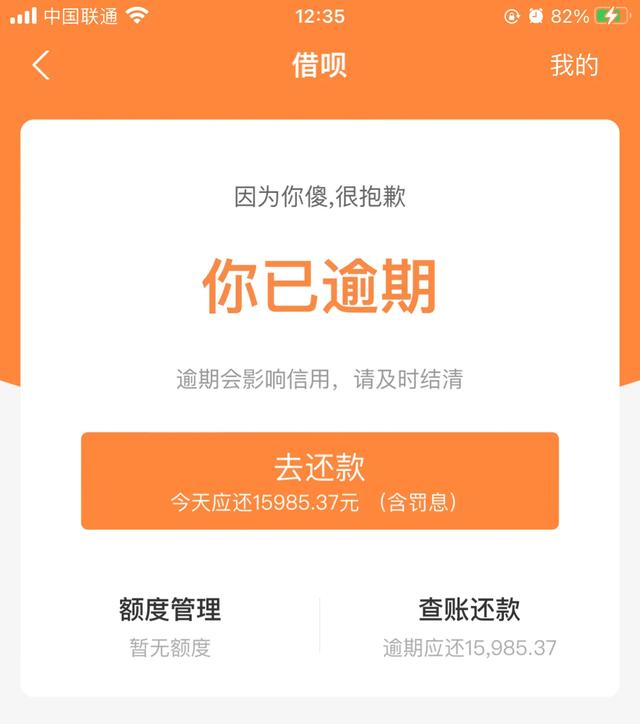Open 查账还款
The width and height of the screenshot is (640, 724).
(x=469, y=625)
